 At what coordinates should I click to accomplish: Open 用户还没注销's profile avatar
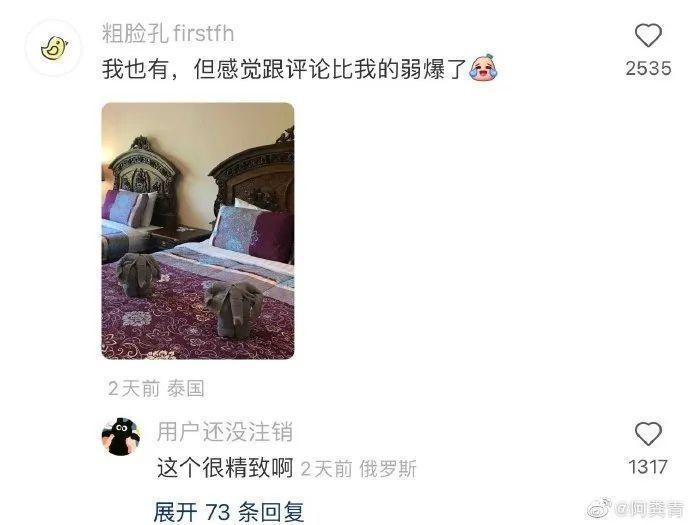[122, 436]
